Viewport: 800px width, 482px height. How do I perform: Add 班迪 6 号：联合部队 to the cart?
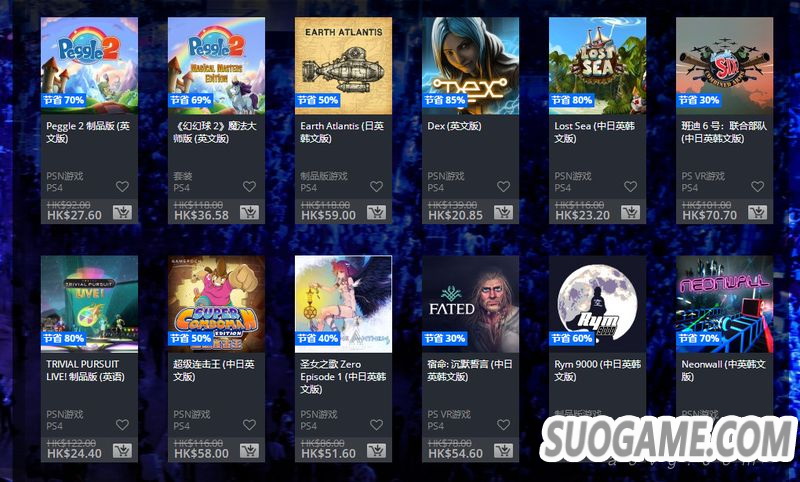(758, 213)
